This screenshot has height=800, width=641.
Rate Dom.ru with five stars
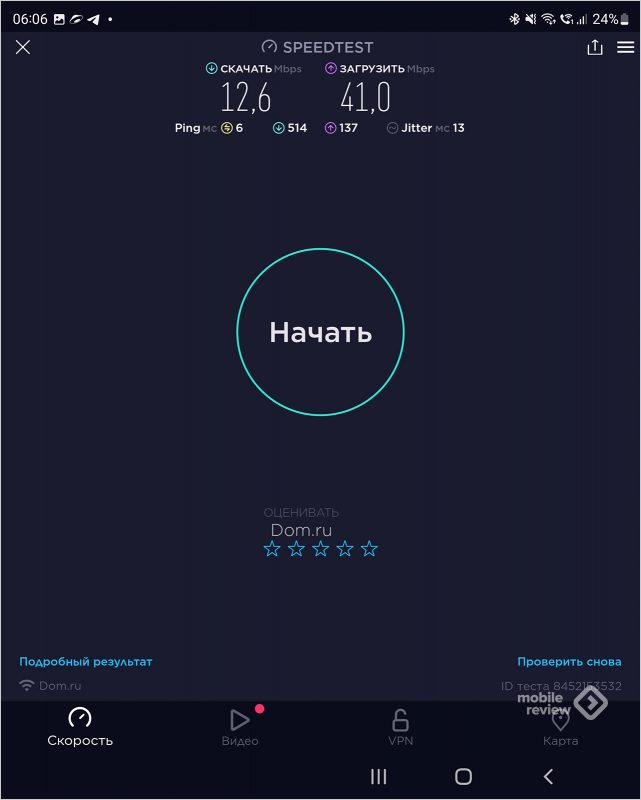[x=369, y=549]
